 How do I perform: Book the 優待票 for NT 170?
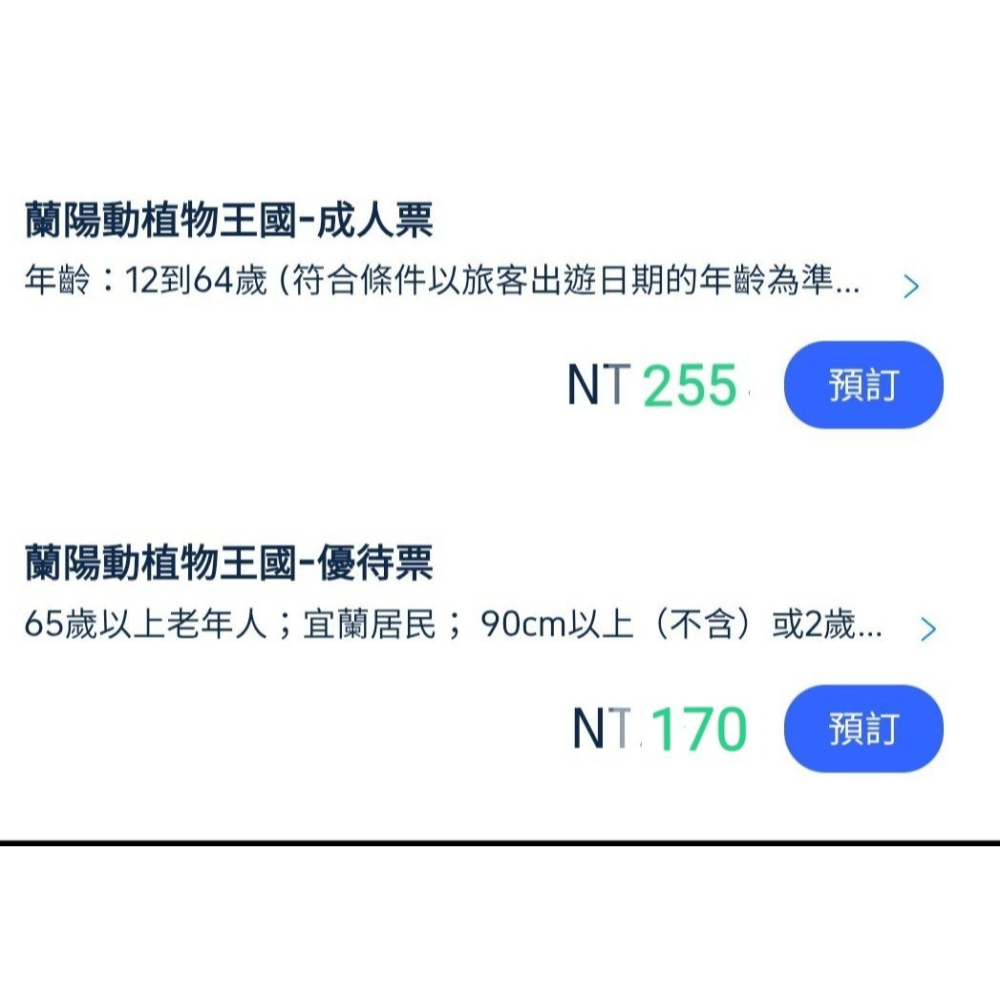863,728
